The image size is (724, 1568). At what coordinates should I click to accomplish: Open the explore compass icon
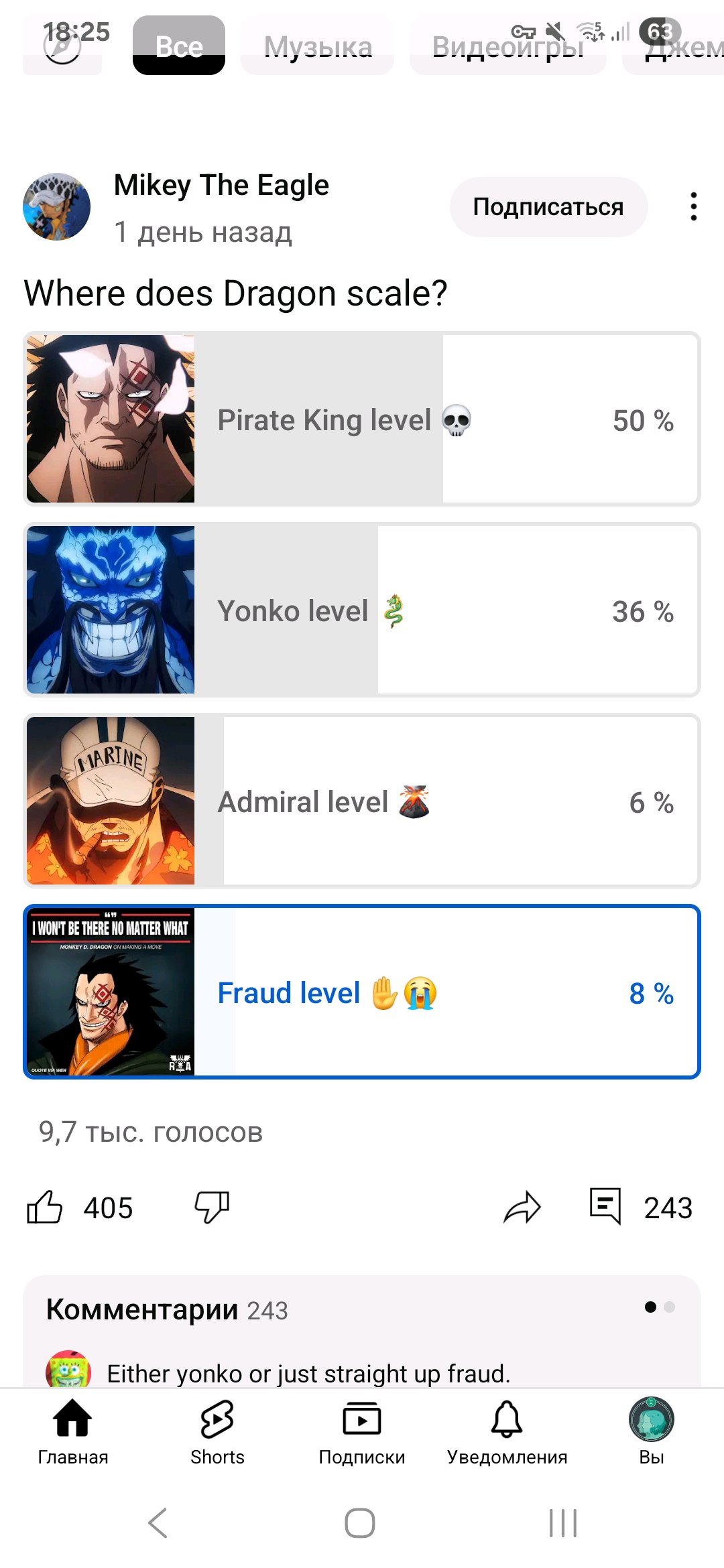(x=62, y=46)
